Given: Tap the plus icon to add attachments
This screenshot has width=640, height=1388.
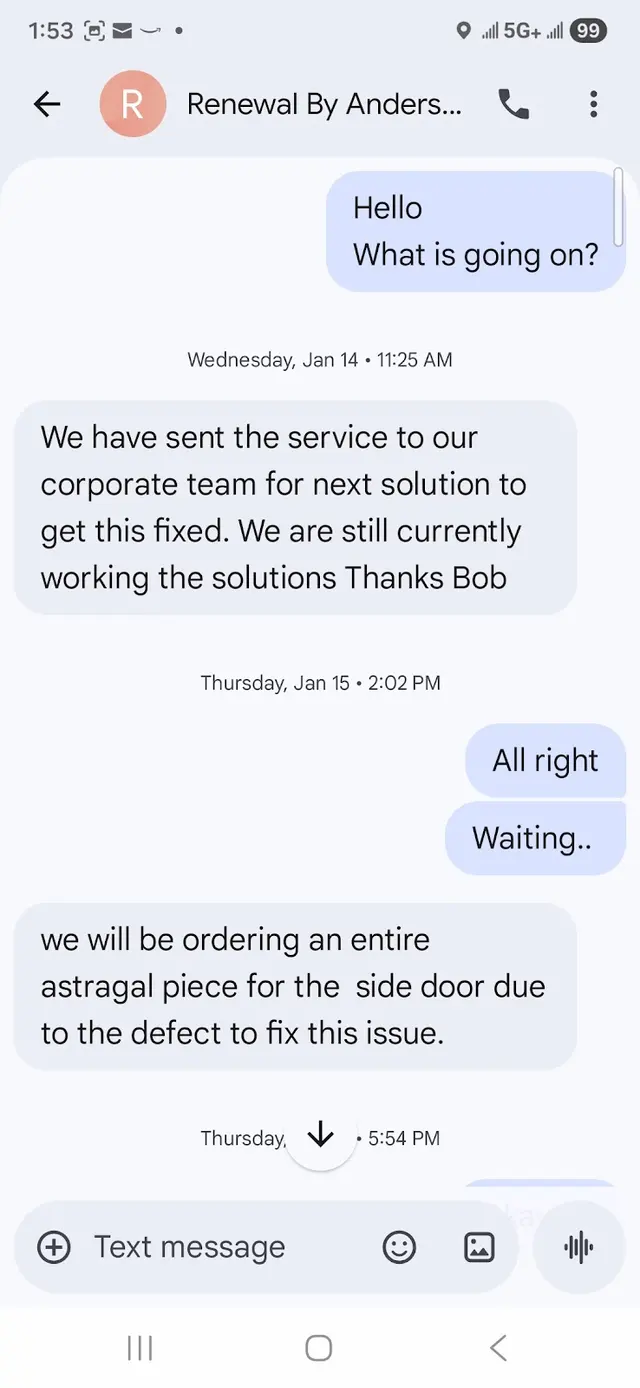Looking at the screenshot, I should 54,1247.
